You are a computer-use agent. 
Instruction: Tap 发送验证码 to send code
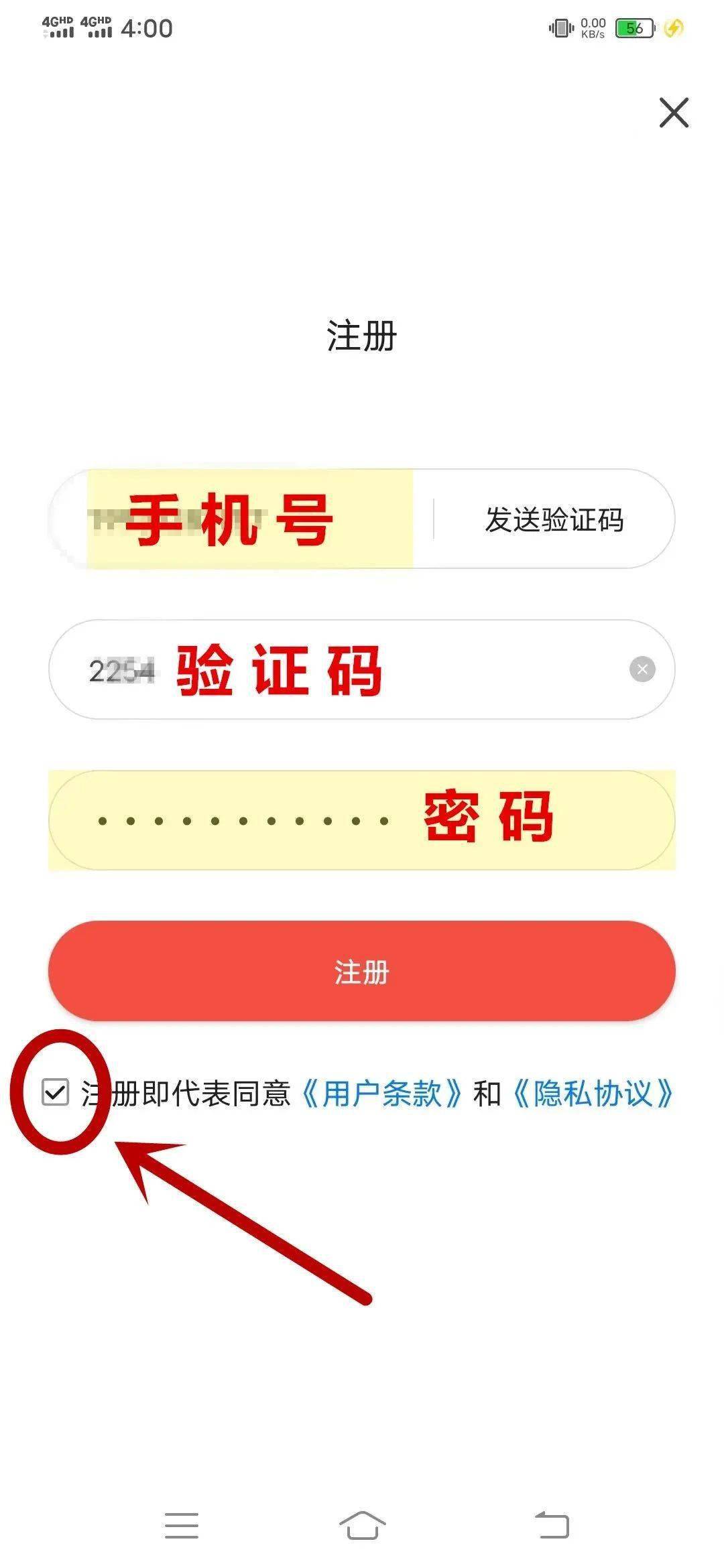tap(554, 520)
